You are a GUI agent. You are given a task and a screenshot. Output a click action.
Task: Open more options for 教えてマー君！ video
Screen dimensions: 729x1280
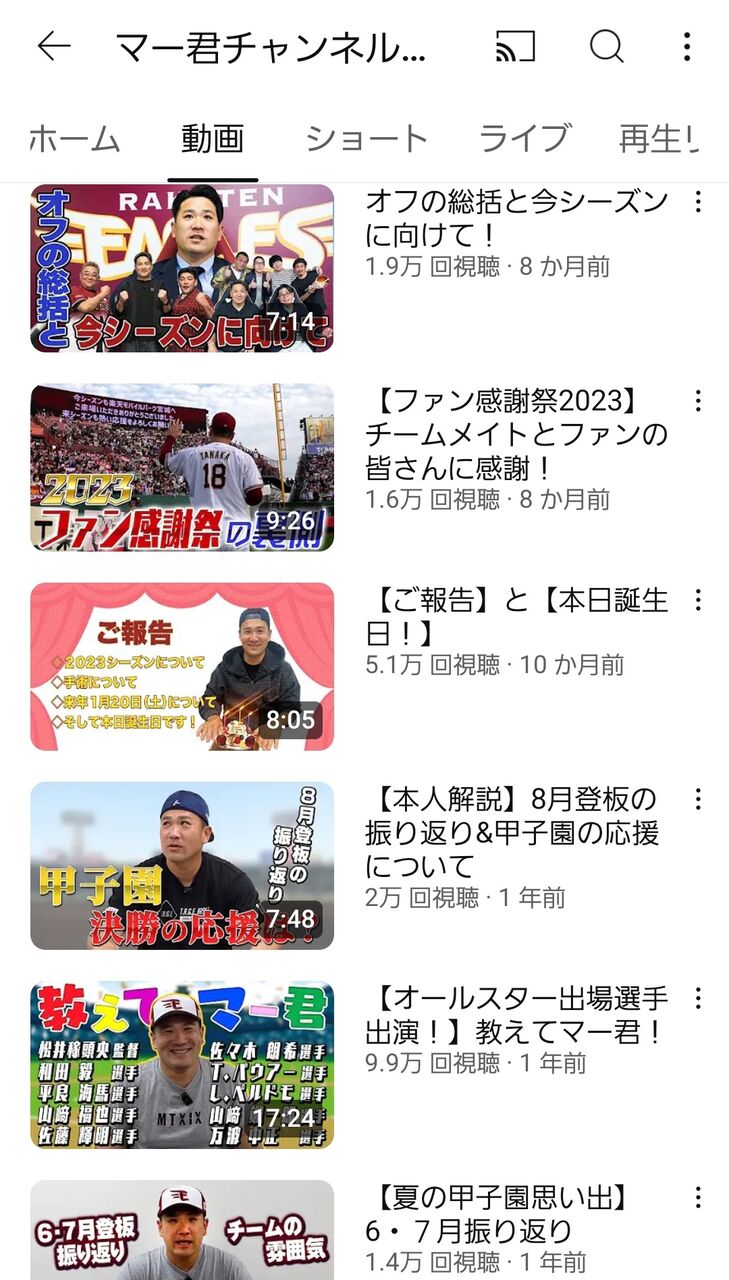(698, 998)
